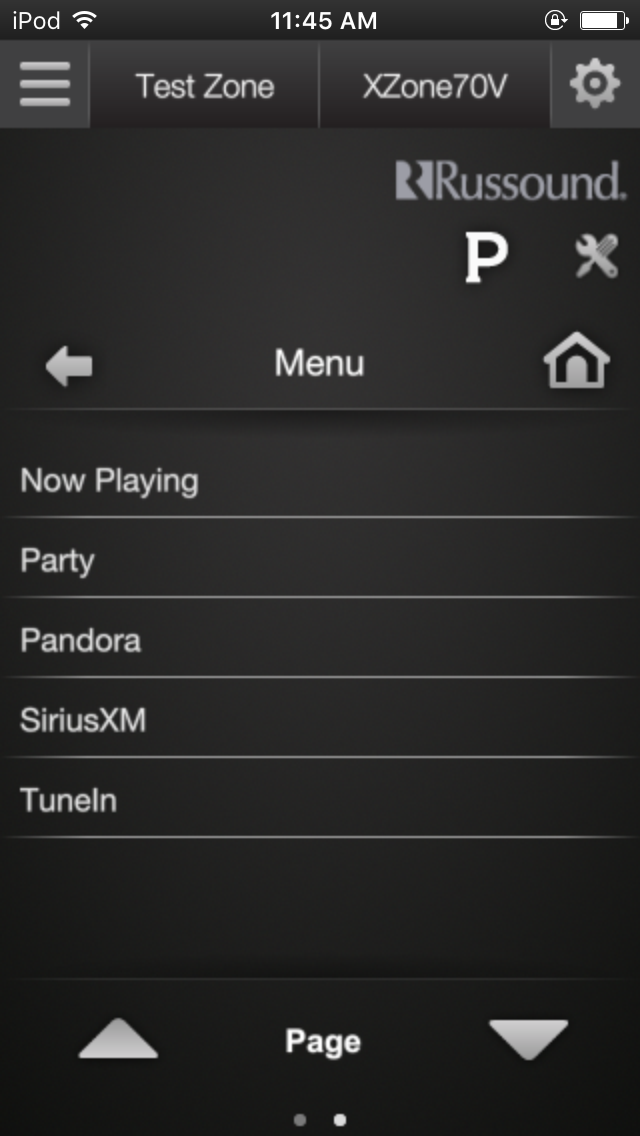Tap the page down arrow

click(528, 1040)
